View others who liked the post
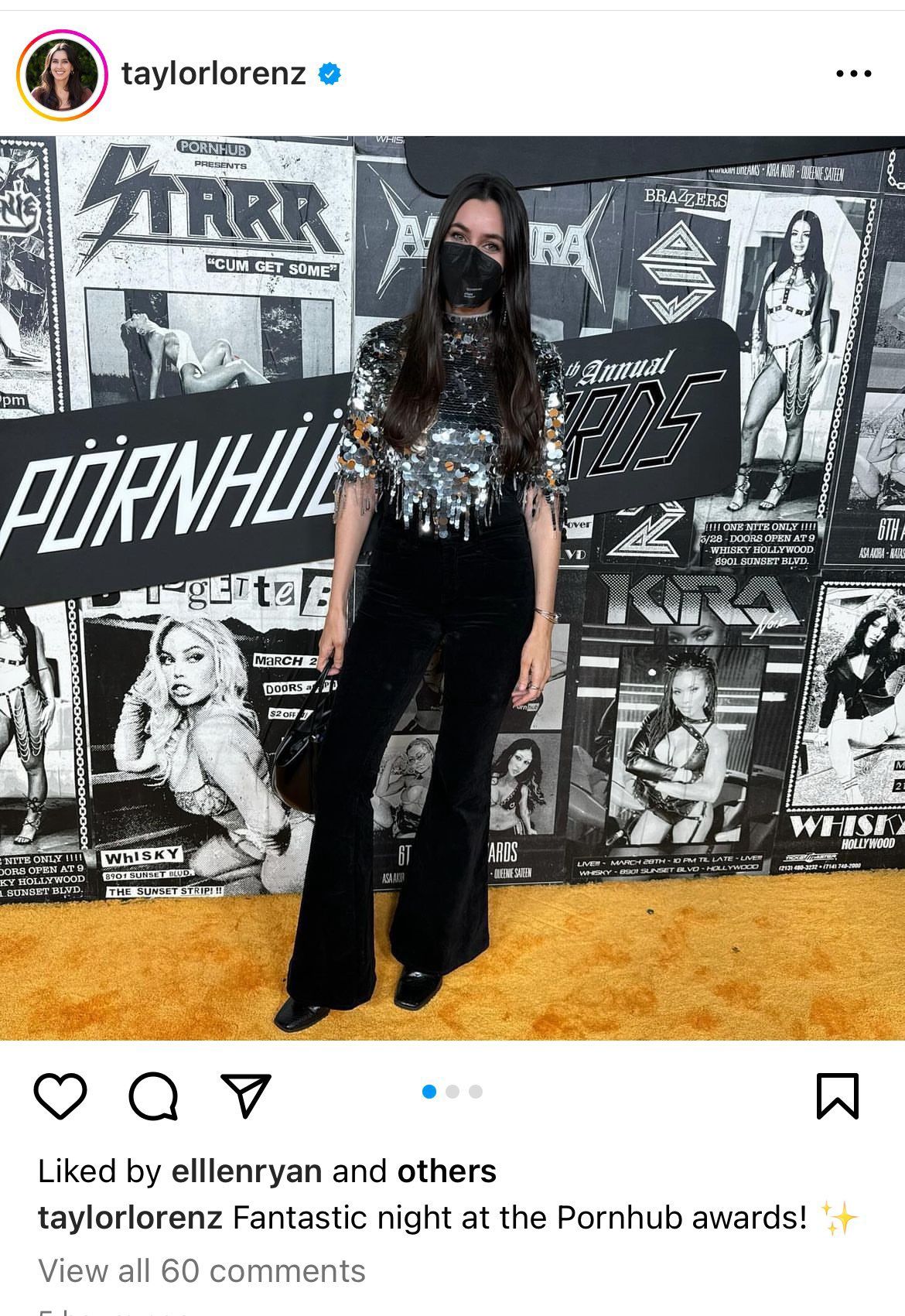The image size is (905, 1316). [x=446, y=1171]
